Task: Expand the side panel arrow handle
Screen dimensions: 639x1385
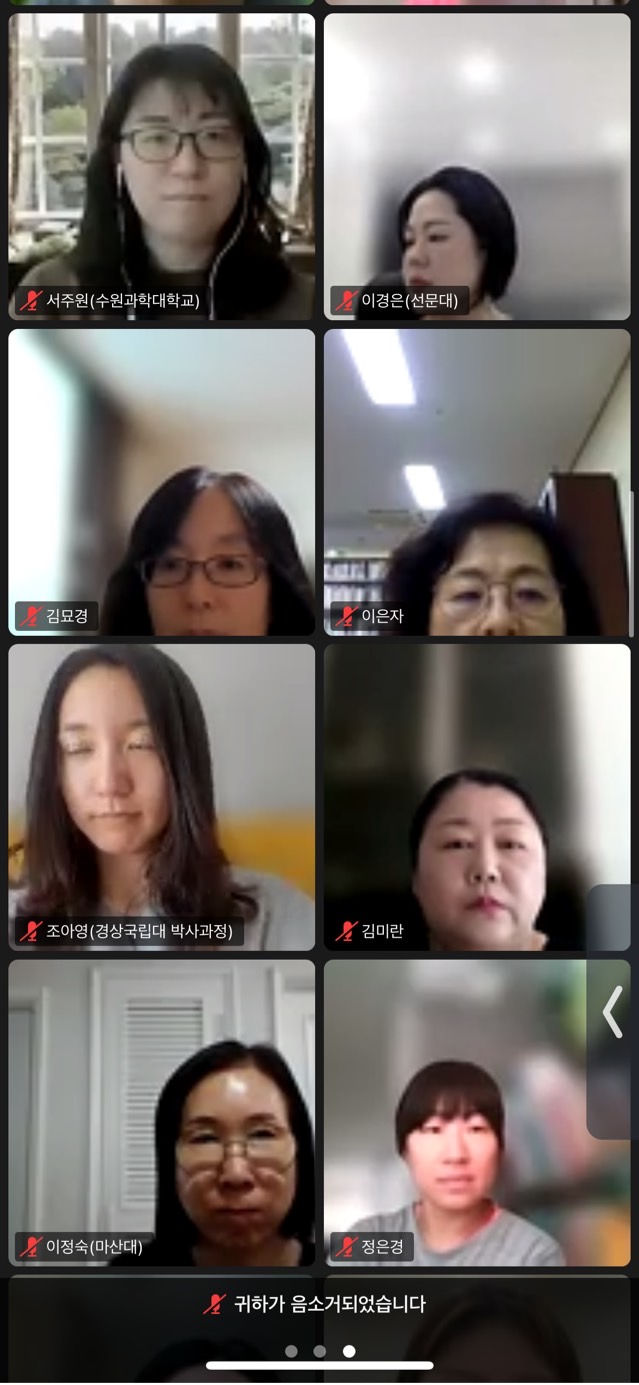Action: click(612, 1012)
